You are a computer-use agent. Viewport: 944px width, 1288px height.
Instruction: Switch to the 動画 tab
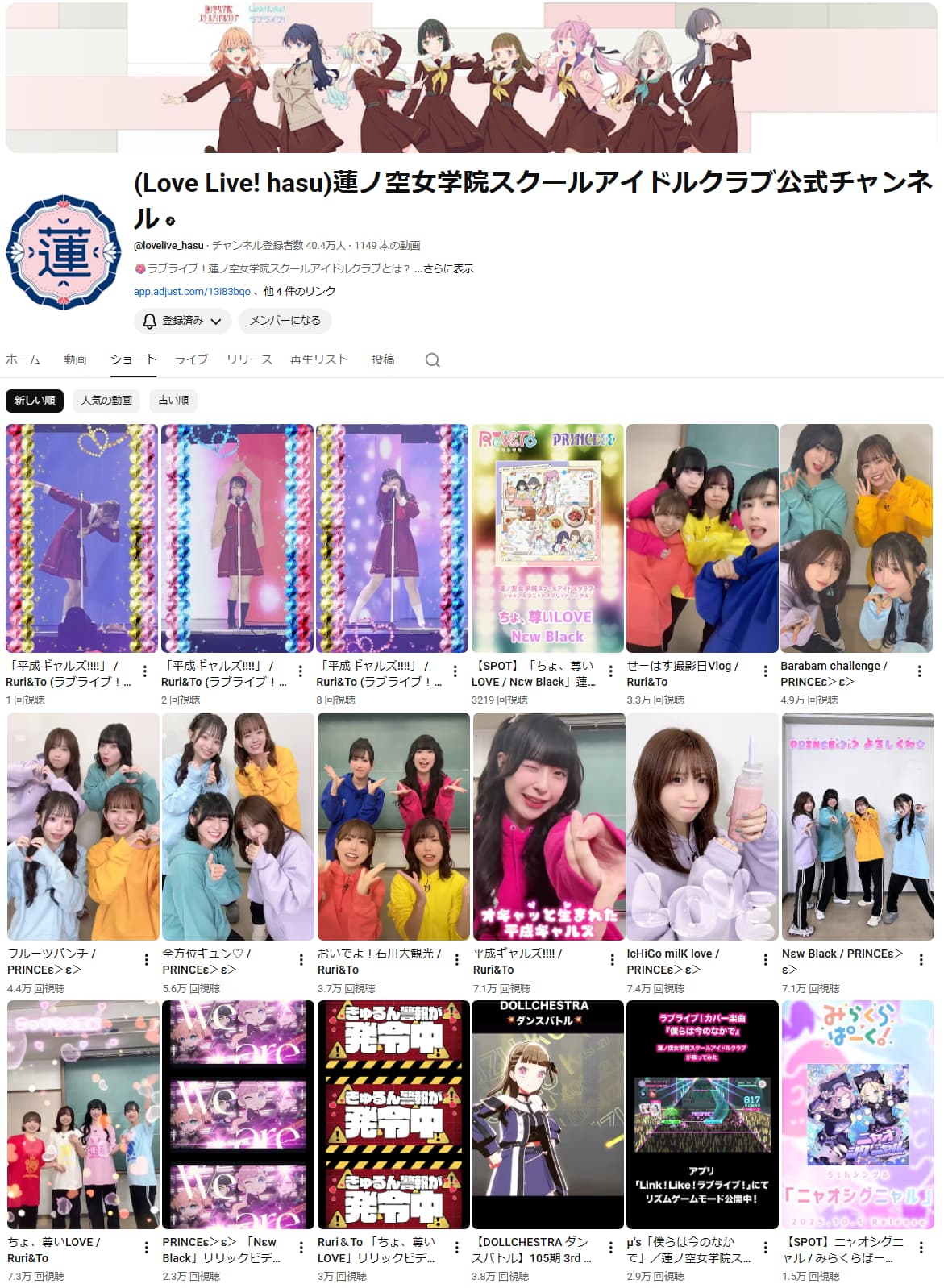[x=75, y=359]
